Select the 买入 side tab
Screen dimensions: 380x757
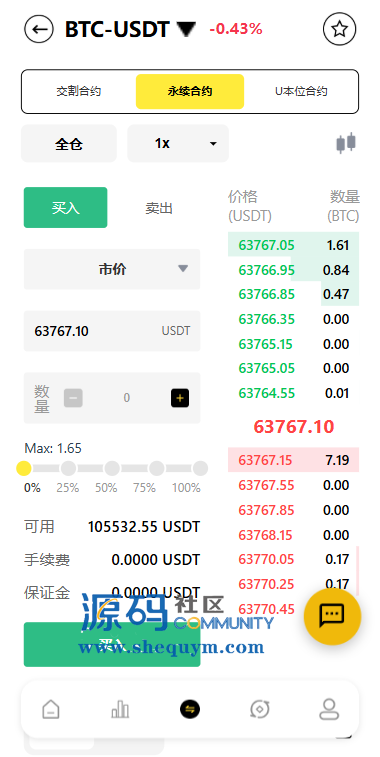click(66, 208)
